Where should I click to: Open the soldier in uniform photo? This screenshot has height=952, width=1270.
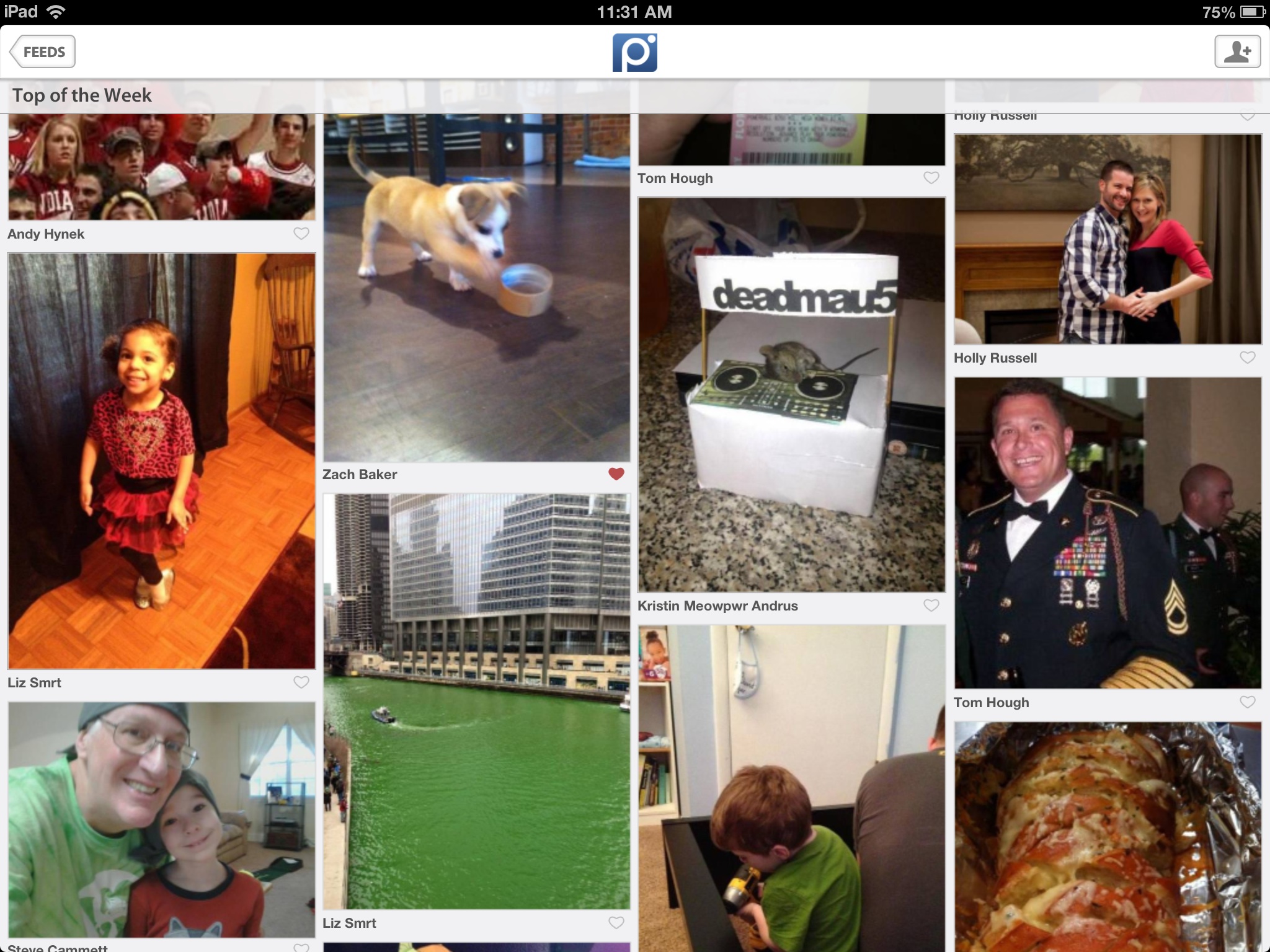click(1108, 533)
